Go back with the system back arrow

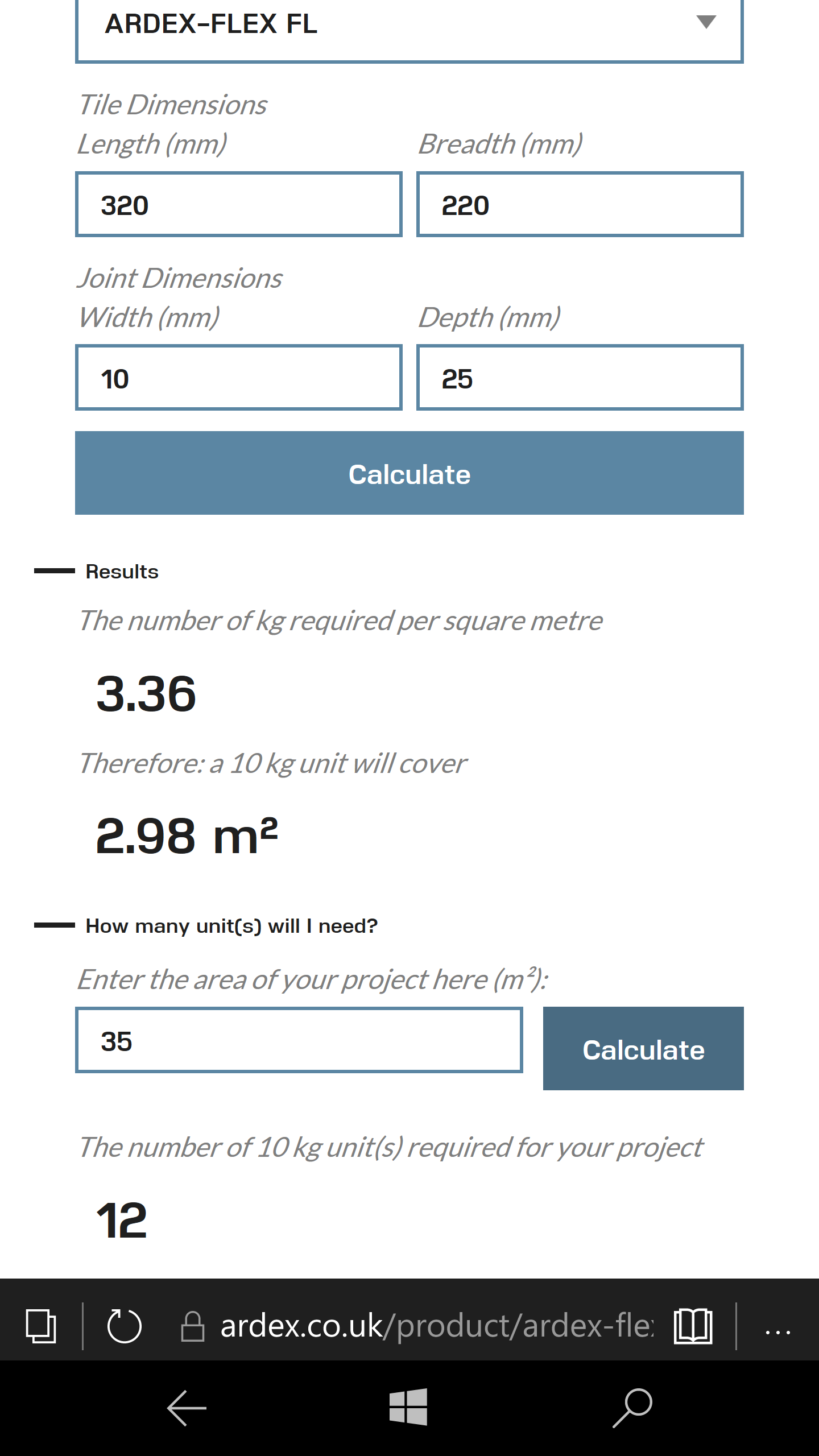click(x=187, y=1408)
